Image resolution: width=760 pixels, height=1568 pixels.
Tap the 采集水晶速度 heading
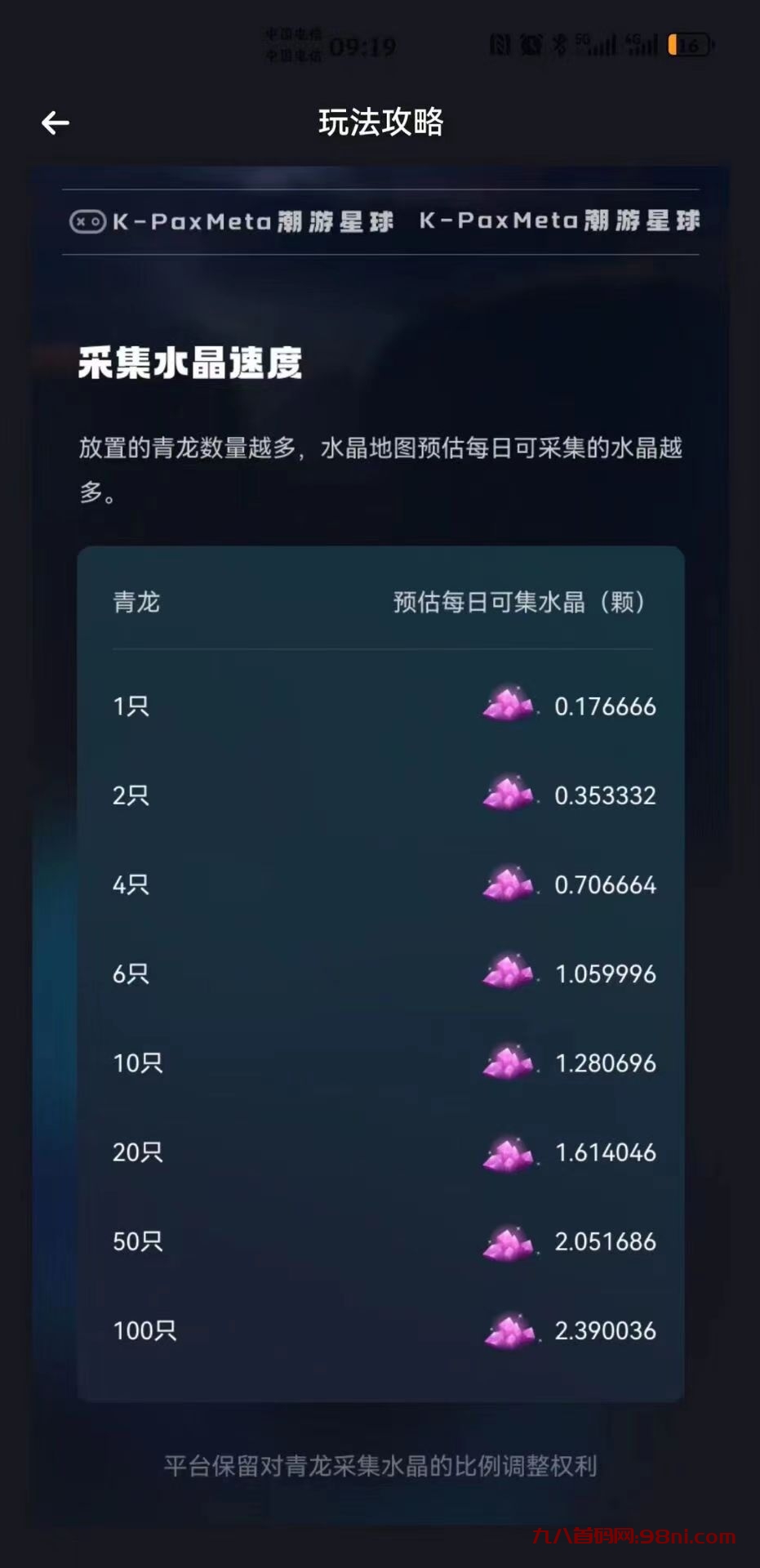(189, 365)
